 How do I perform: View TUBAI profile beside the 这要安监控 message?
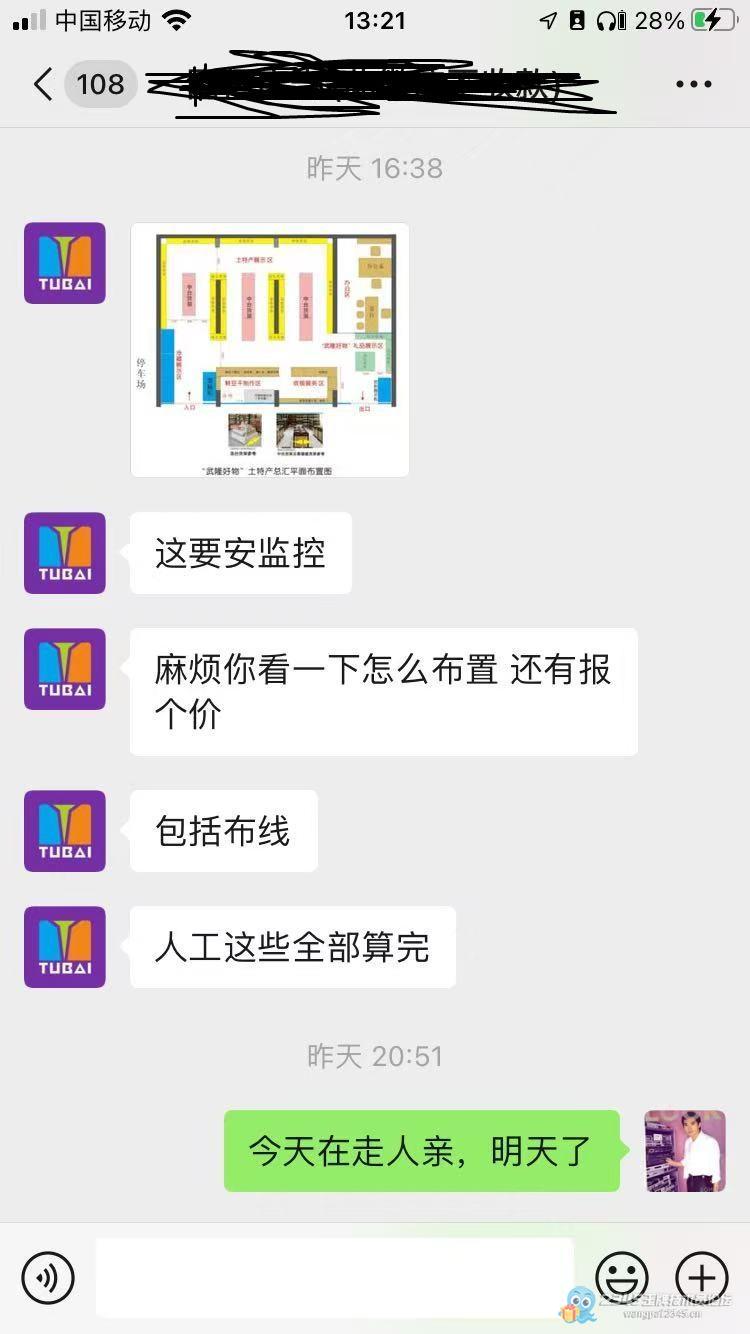(65, 553)
